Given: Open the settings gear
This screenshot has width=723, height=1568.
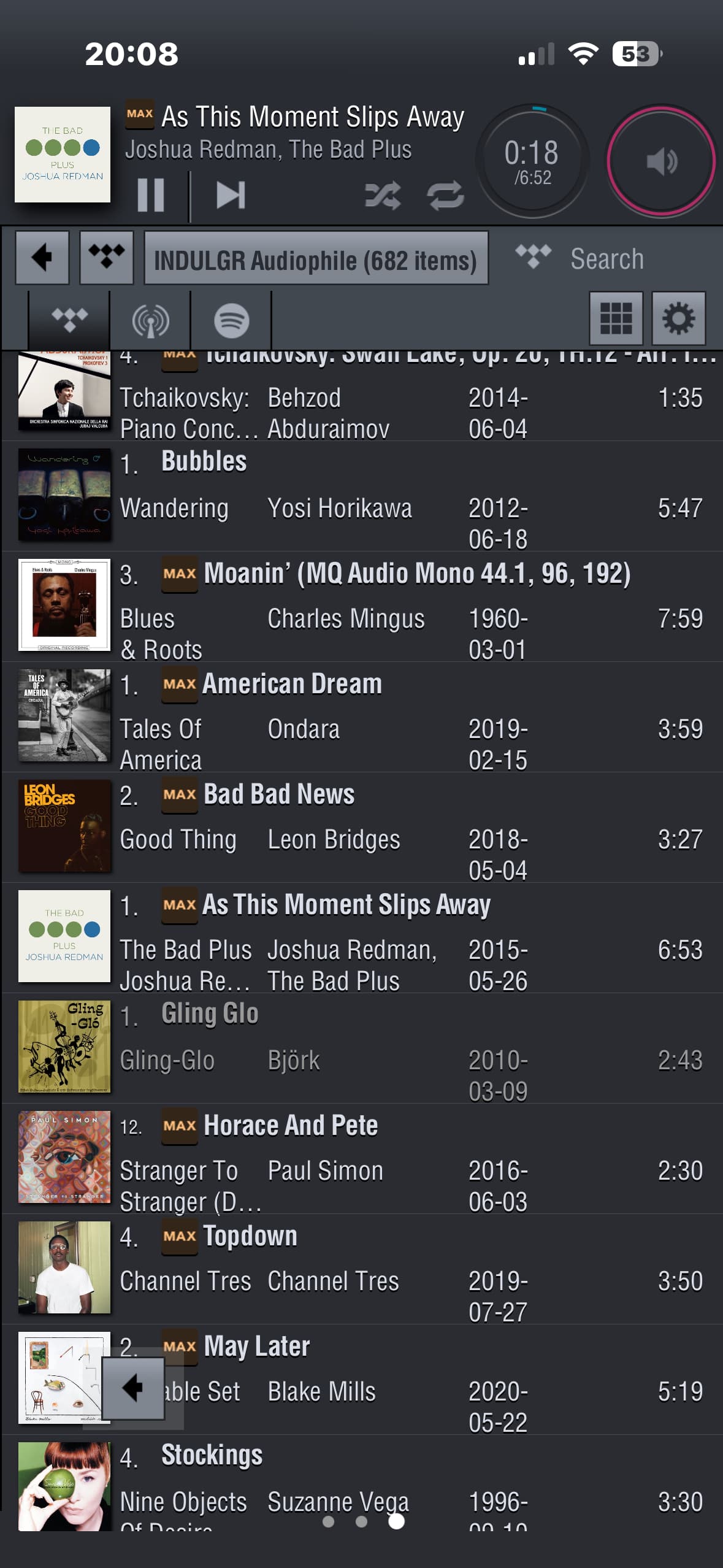Looking at the screenshot, I should pyautogui.click(x=678, y=318).
